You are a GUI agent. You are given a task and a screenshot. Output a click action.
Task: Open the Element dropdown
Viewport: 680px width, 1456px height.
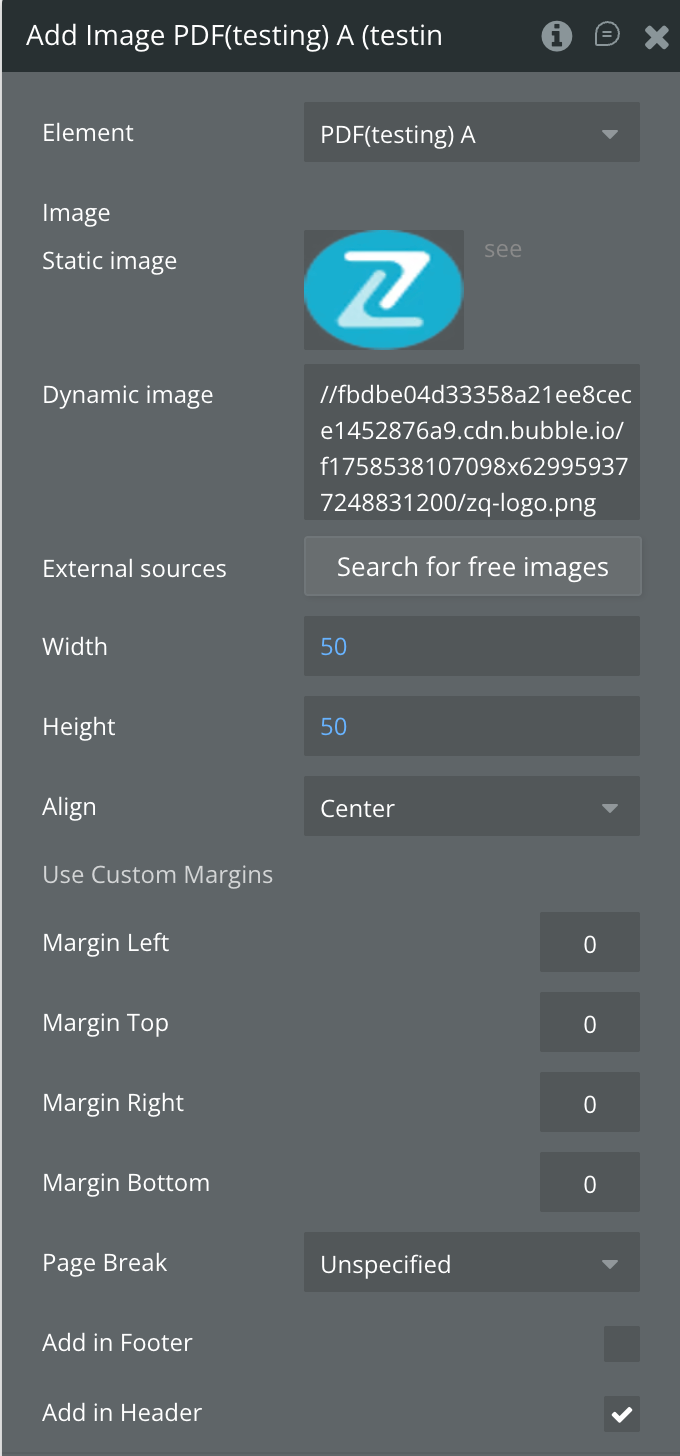[x=471, y=134]
